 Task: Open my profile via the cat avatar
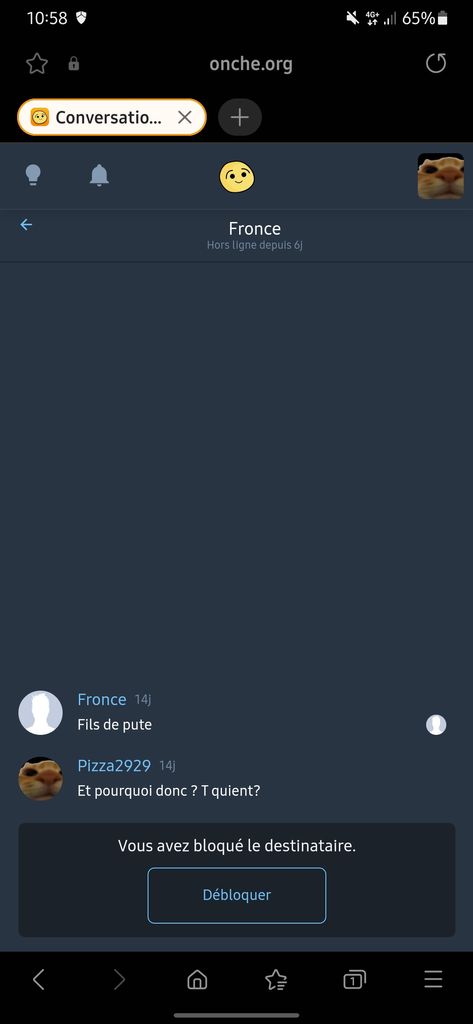441,176
